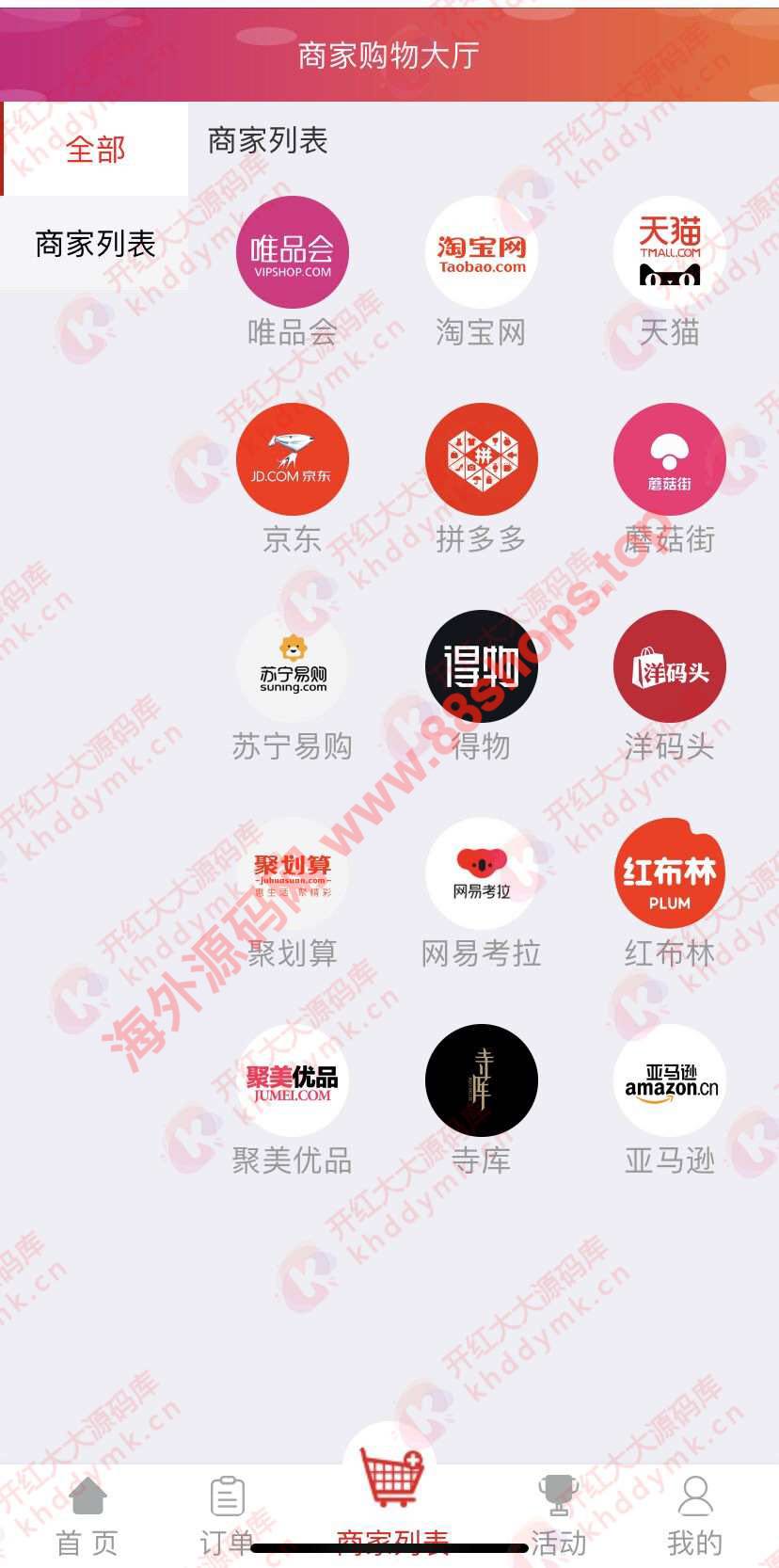The image size is (779, 1568).
Task: Open the 洋码头 merchant
Action: tap(670, 666)
